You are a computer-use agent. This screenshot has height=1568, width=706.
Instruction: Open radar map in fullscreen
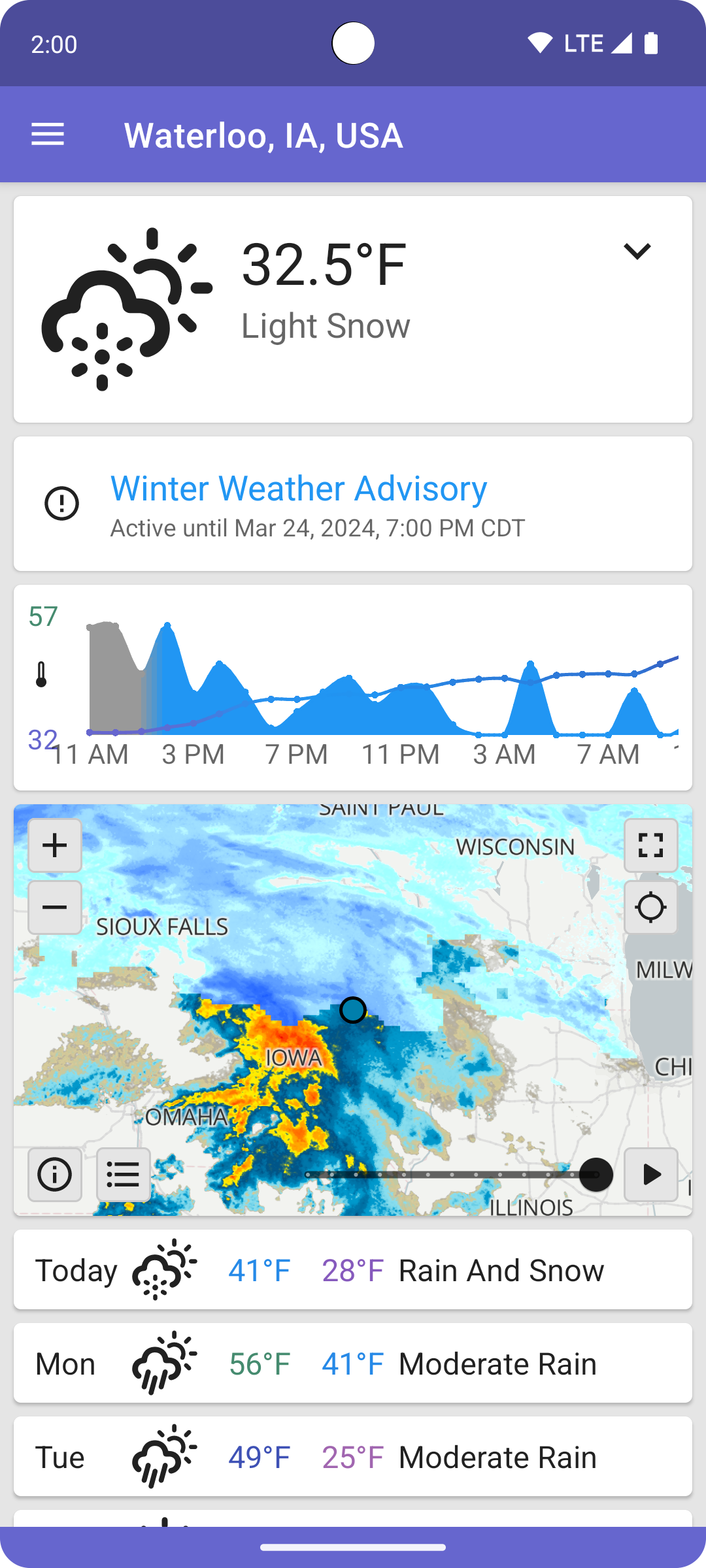650,845
